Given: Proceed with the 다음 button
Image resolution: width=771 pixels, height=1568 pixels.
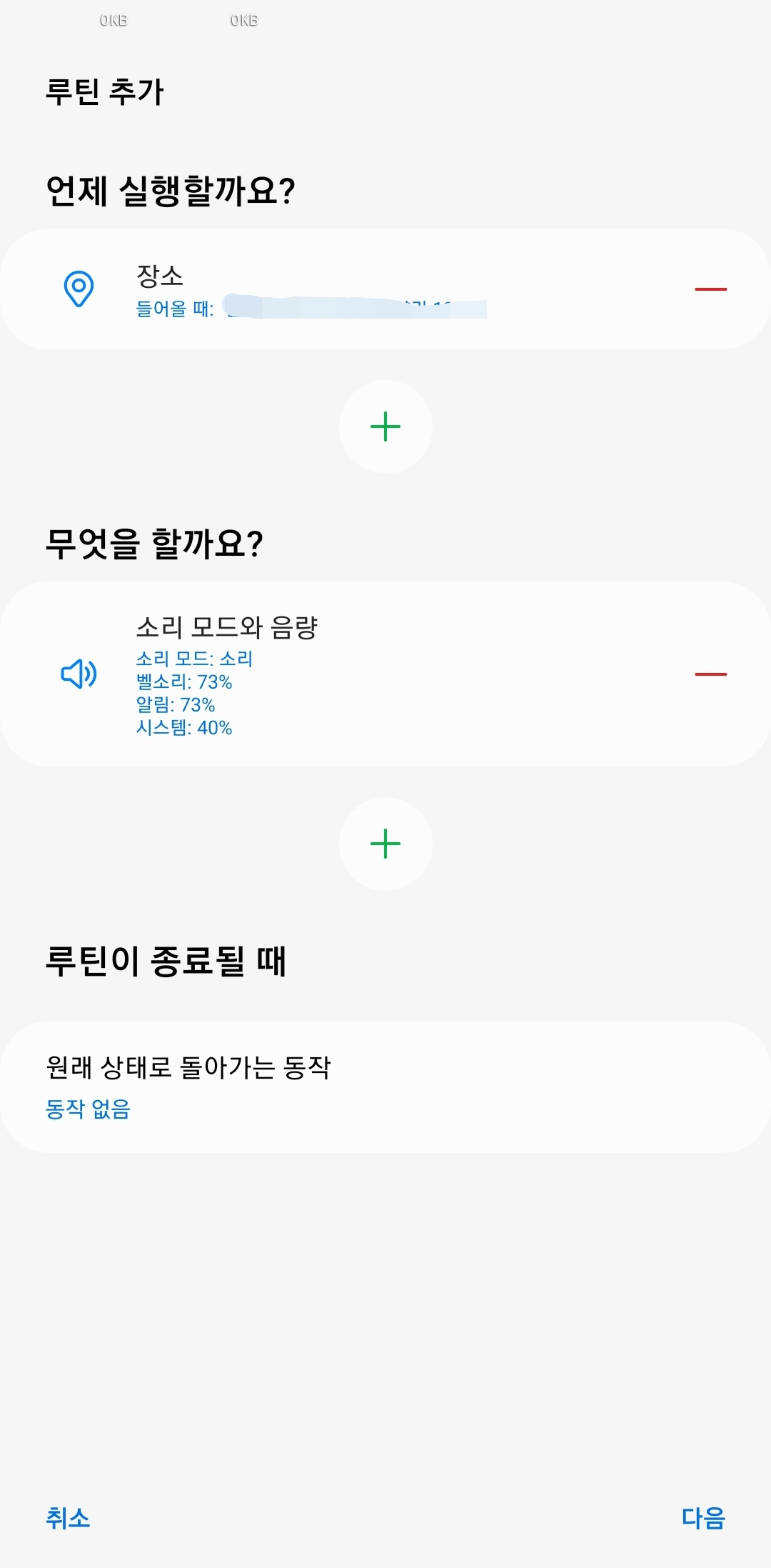Looking at the screenshot, I should (x=703, y=1517).
